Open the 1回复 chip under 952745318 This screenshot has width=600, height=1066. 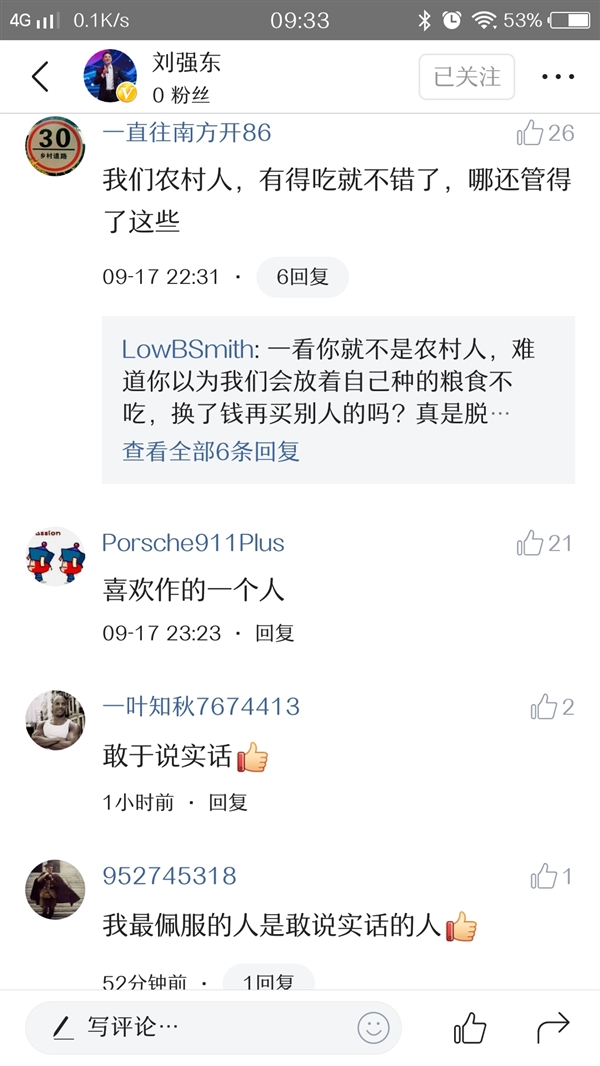(268, 981)
